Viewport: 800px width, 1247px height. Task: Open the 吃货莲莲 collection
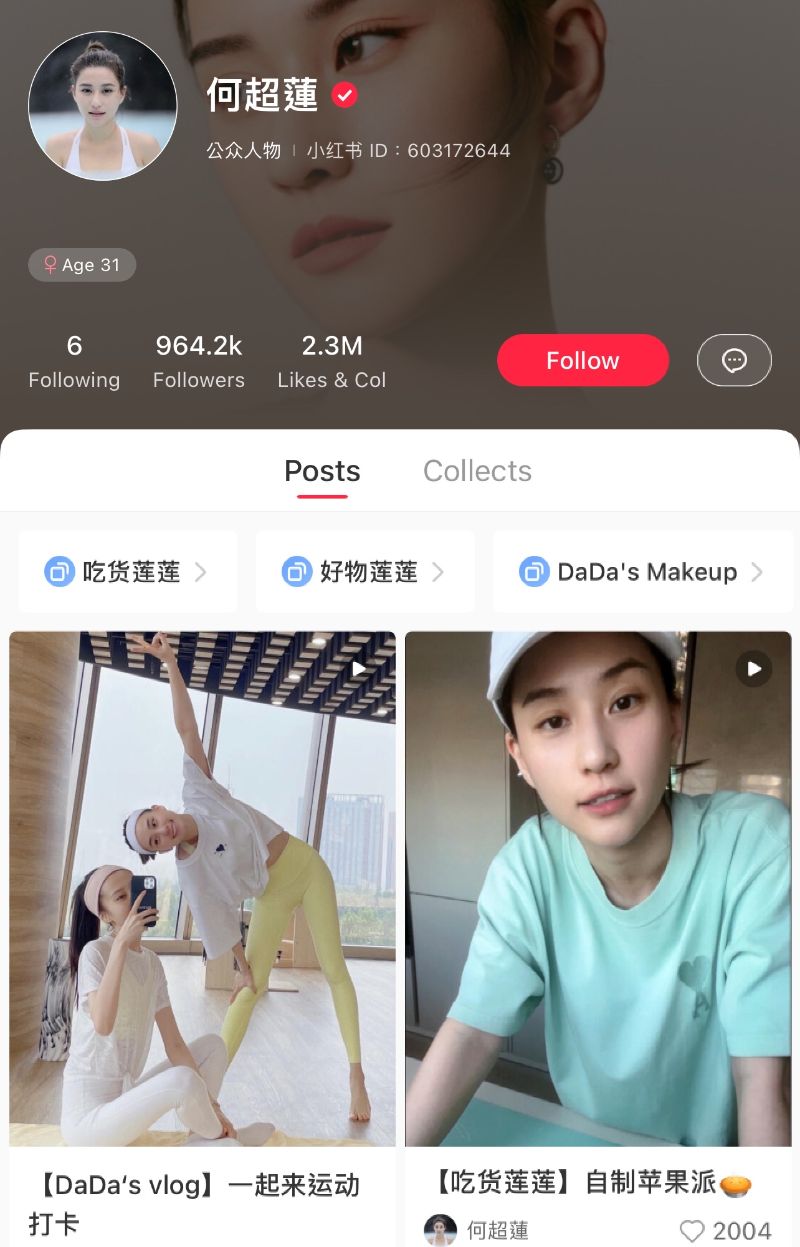click(x=128, y=572)
